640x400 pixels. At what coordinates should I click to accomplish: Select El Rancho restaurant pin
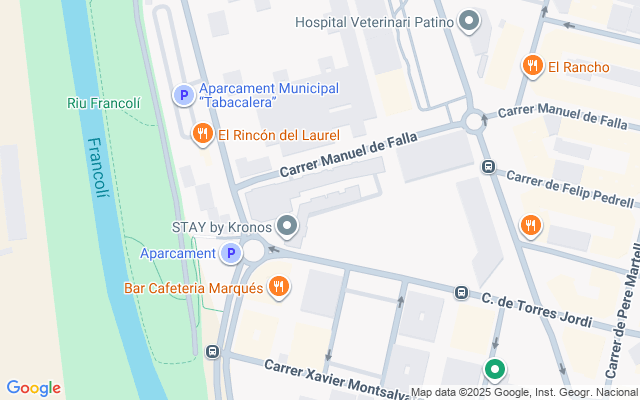pyautogui.click(x=532, y=67)
